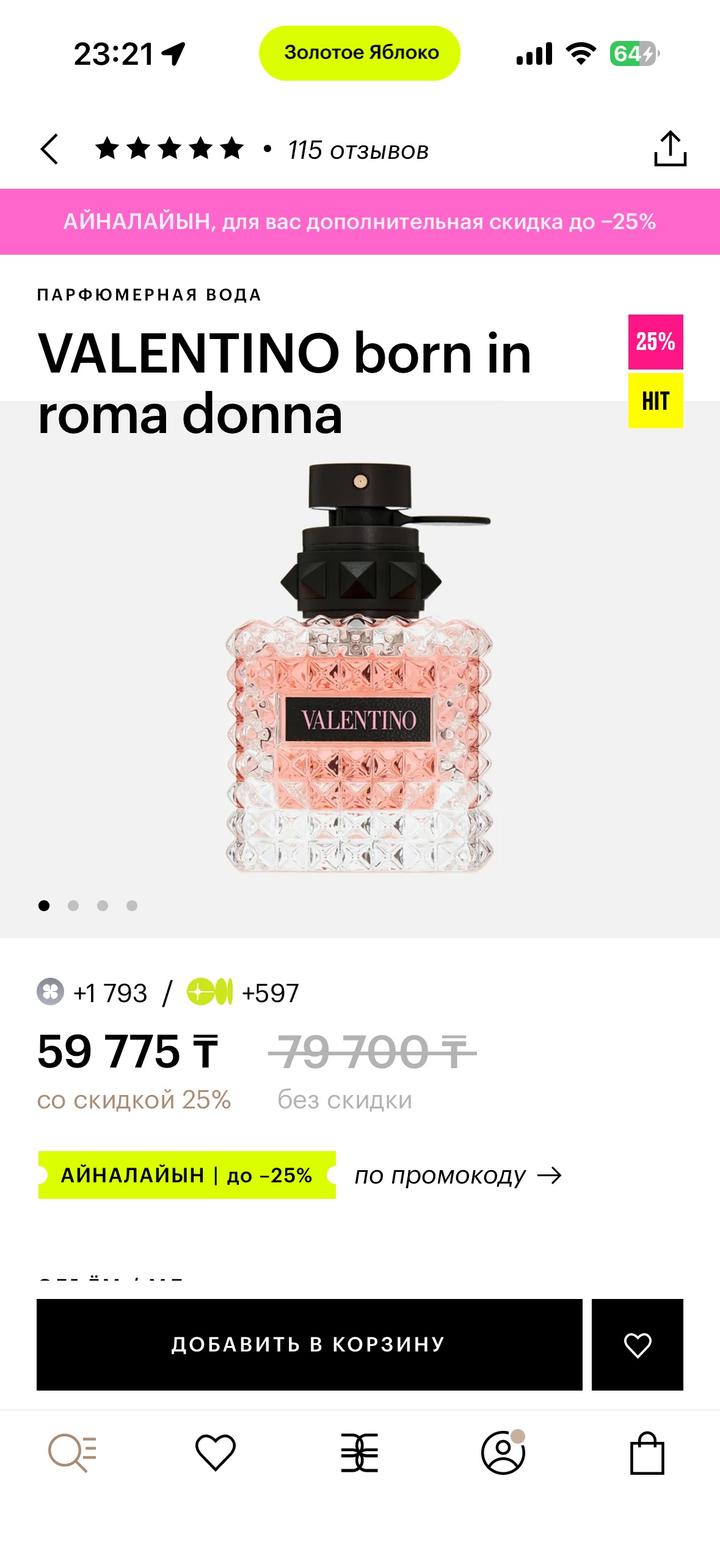Screen dimensions: 720x1561
Task: Tap «Добавить в корзину» button
Action: pos(309,1344)
